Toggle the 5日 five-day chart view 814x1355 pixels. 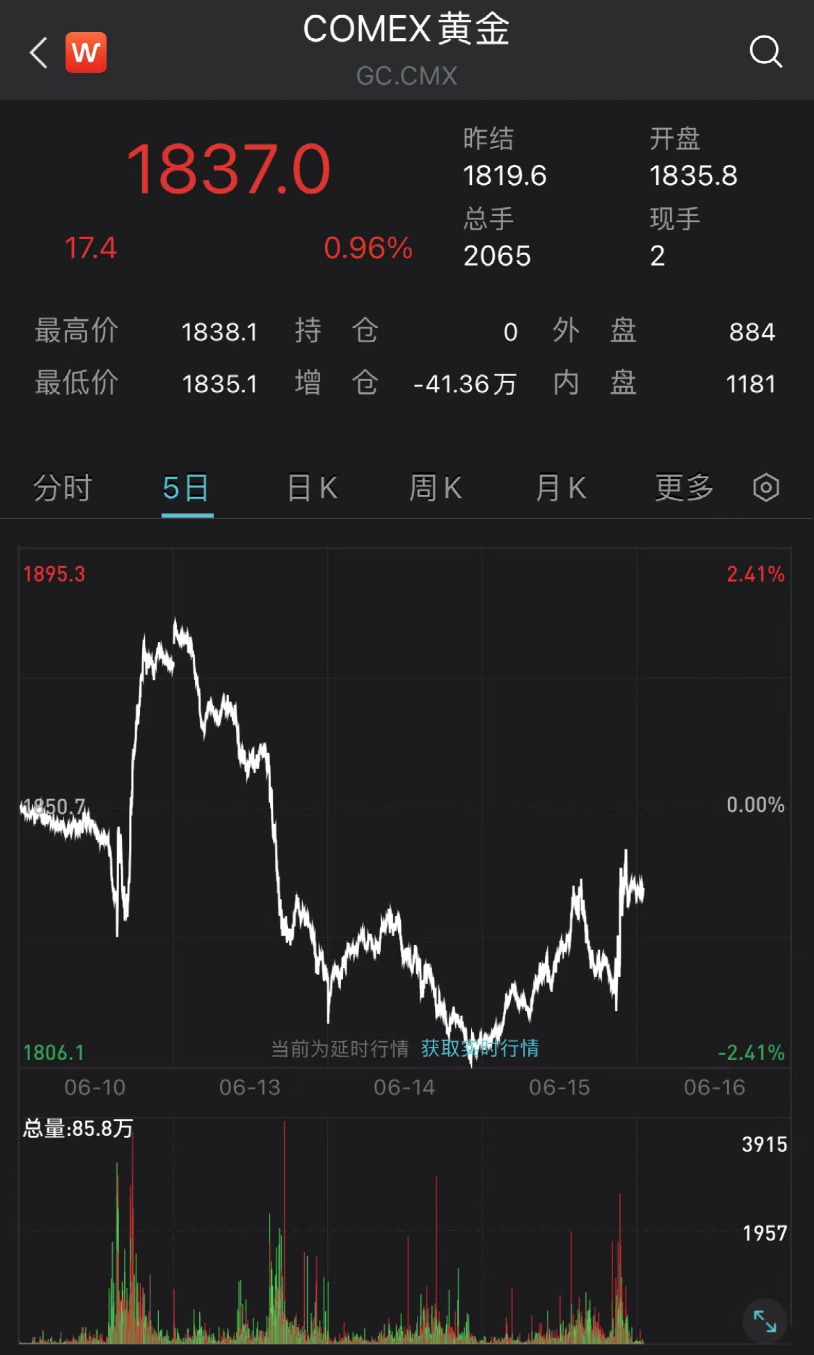click(186, 488)
